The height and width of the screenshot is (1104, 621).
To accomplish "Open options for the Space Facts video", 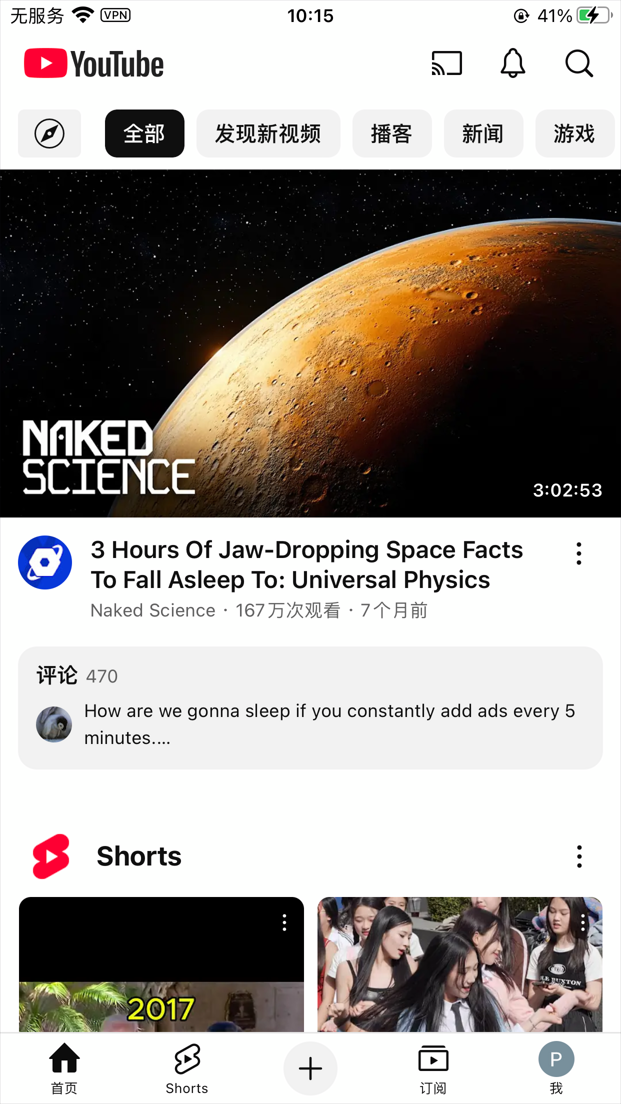I will point(579,554).
